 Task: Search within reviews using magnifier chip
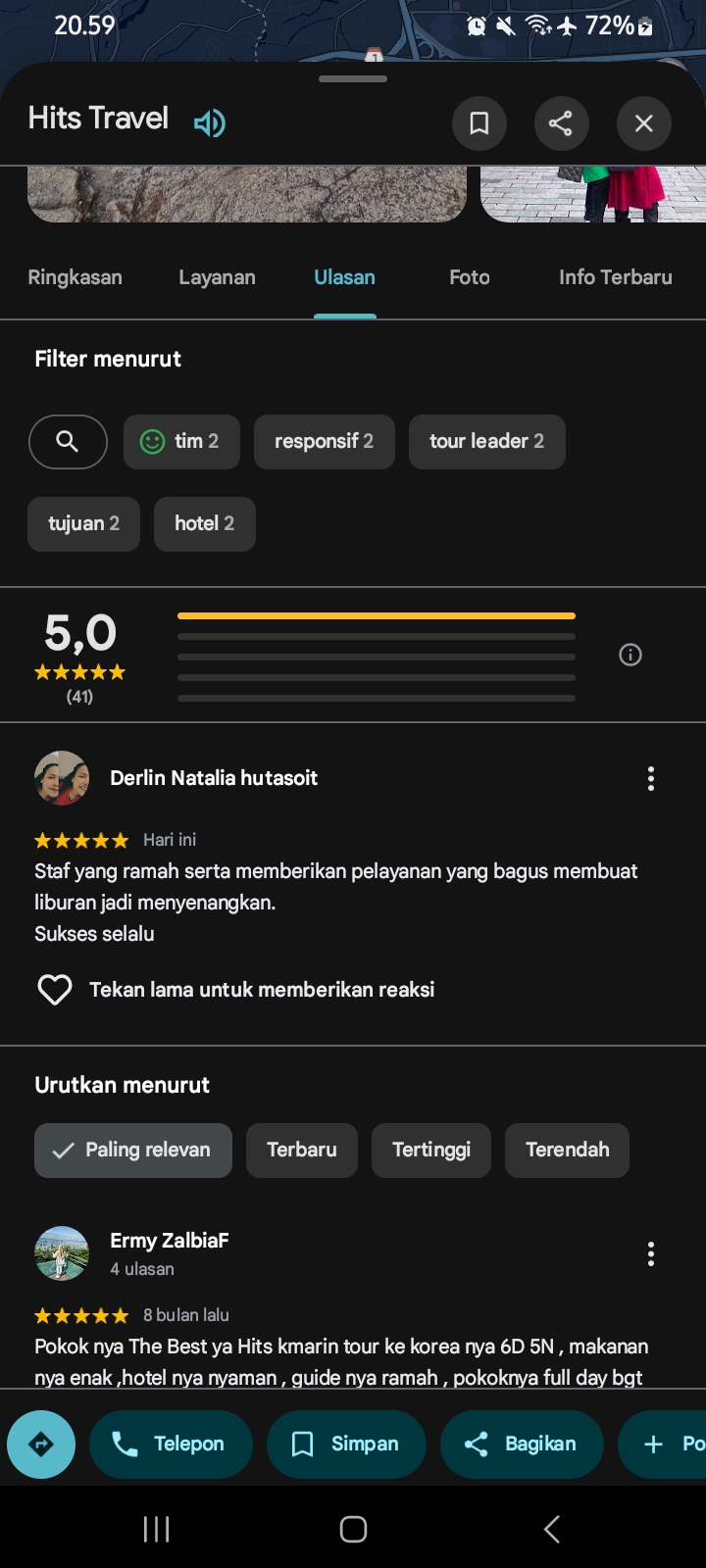click(x=68, y=442)
